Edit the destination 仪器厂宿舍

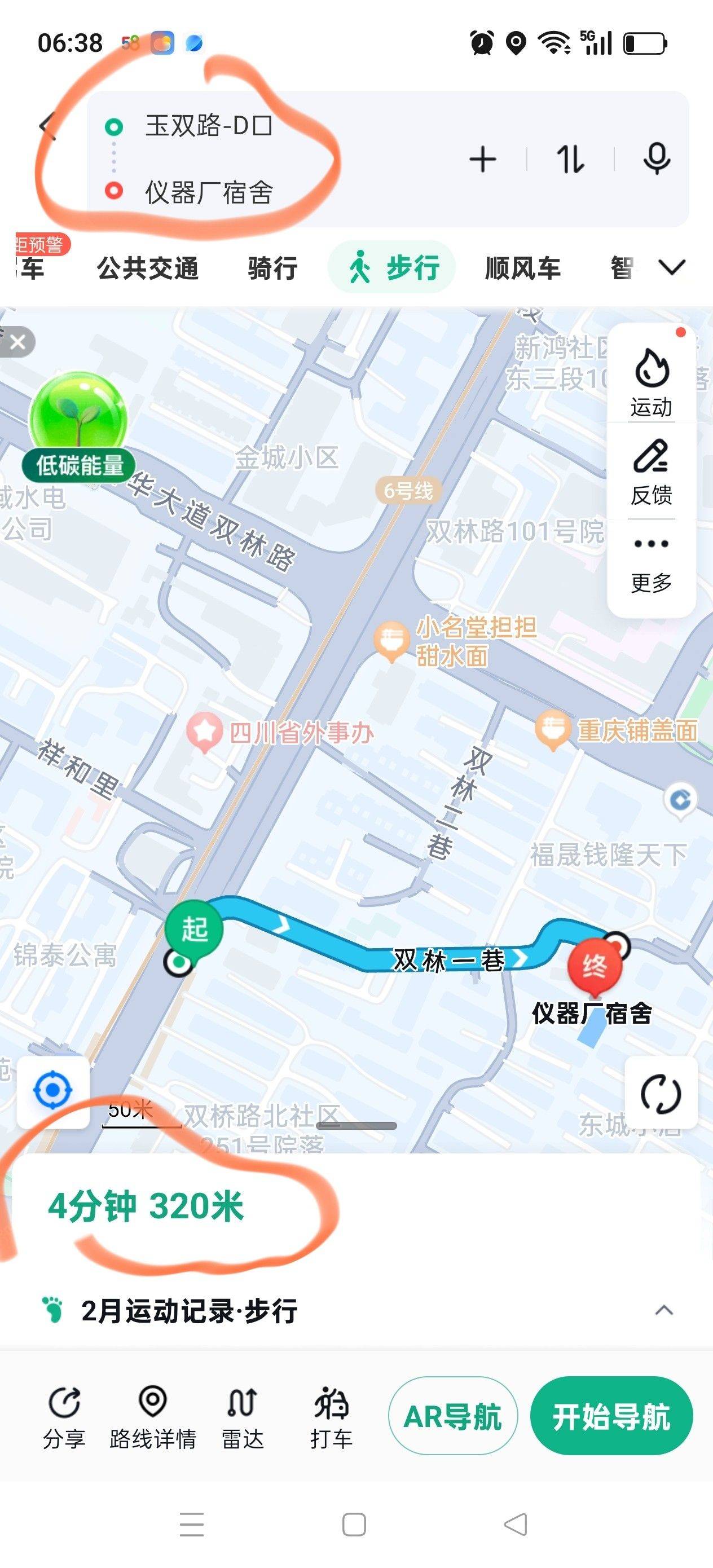(x=208, y=192)
